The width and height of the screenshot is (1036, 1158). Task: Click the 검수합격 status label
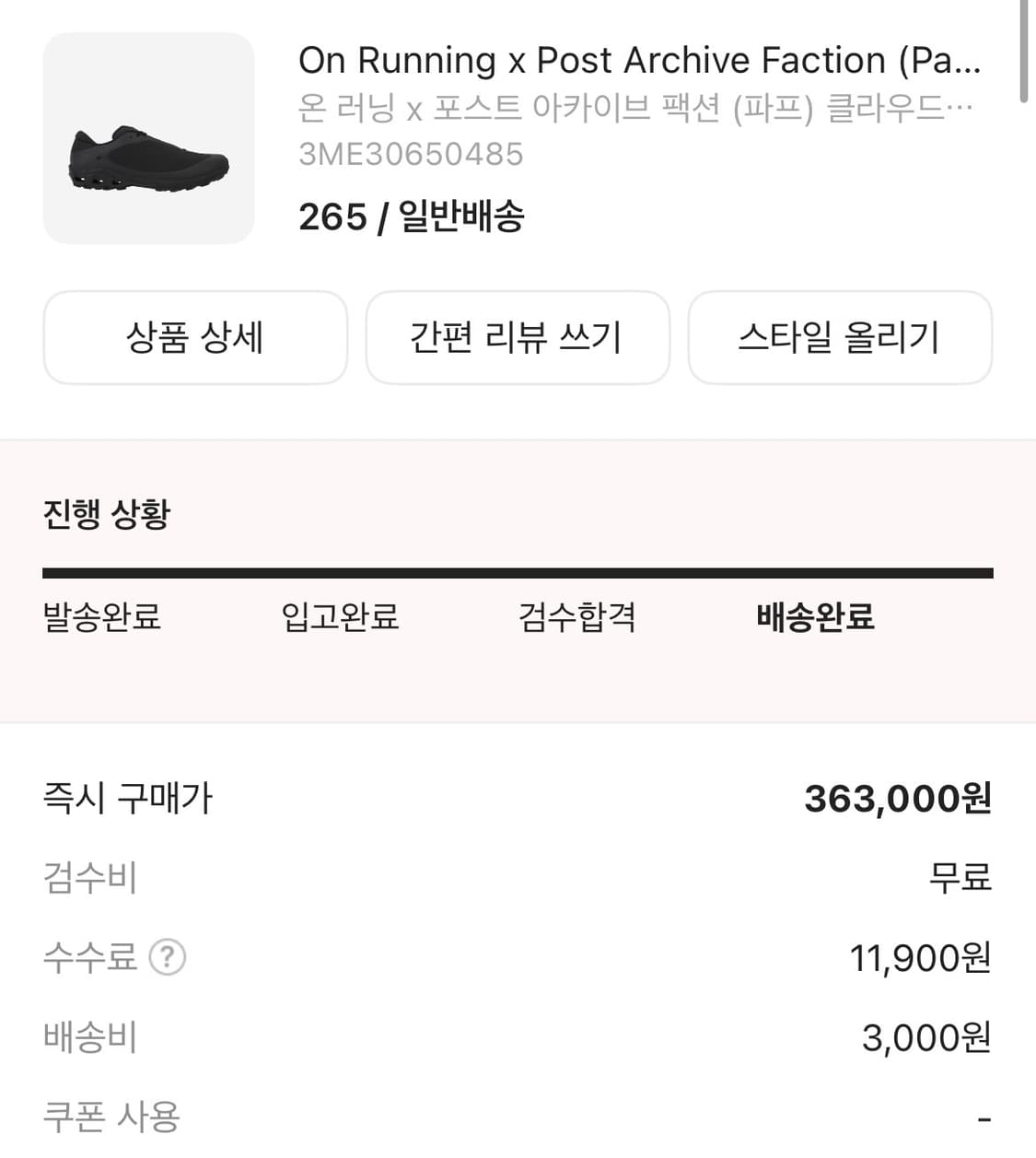tap(576, 620)
